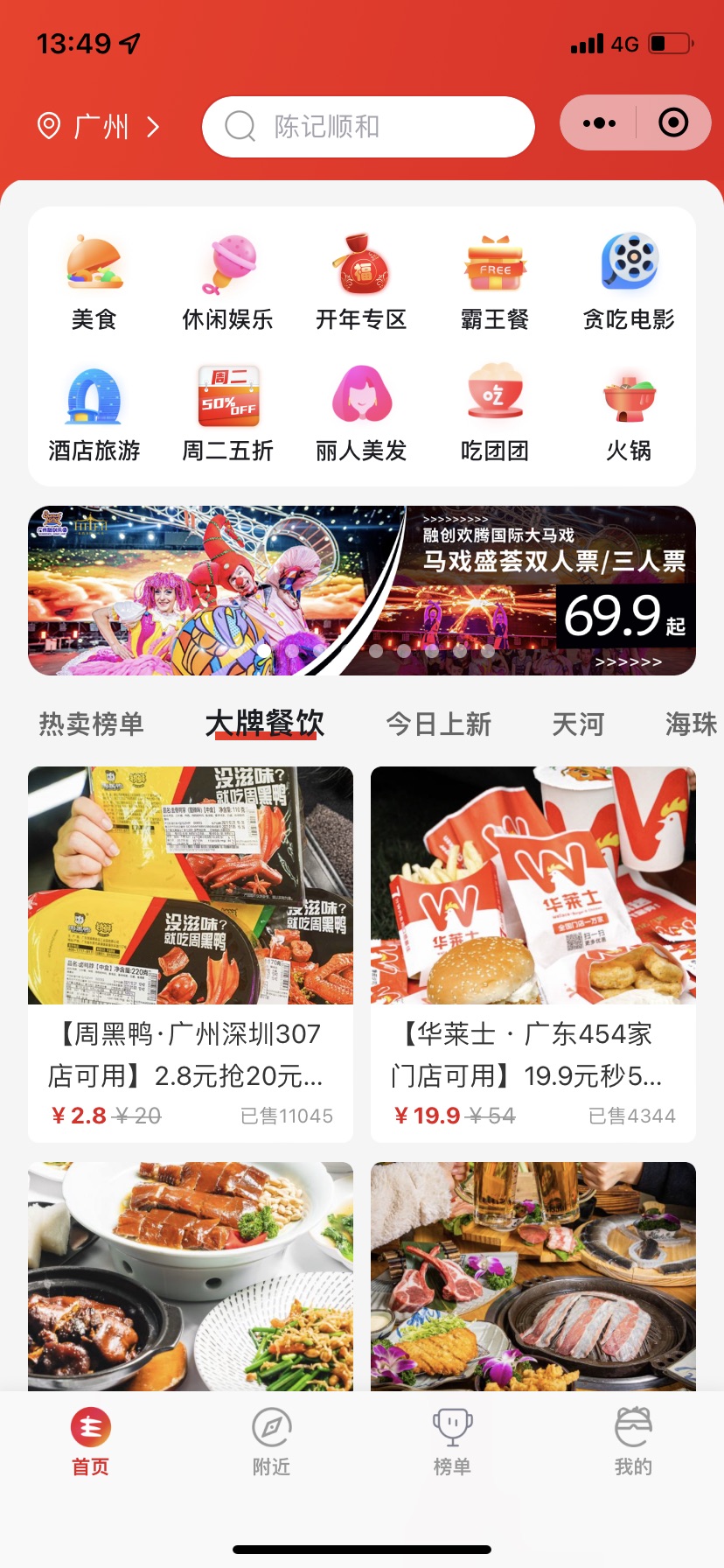Open the 火锅 category
This screenshot has height=1568, width=724.
(x=629, y=413)
